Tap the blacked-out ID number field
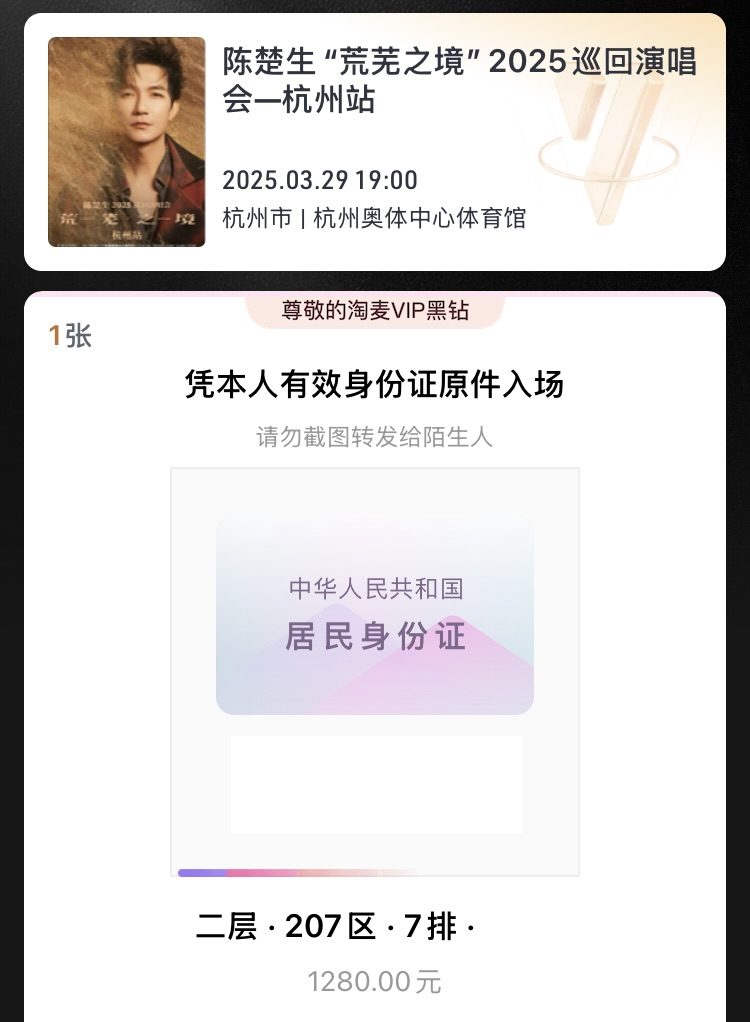The height and width of the screenshot is (1022, 750). [375, 784]
